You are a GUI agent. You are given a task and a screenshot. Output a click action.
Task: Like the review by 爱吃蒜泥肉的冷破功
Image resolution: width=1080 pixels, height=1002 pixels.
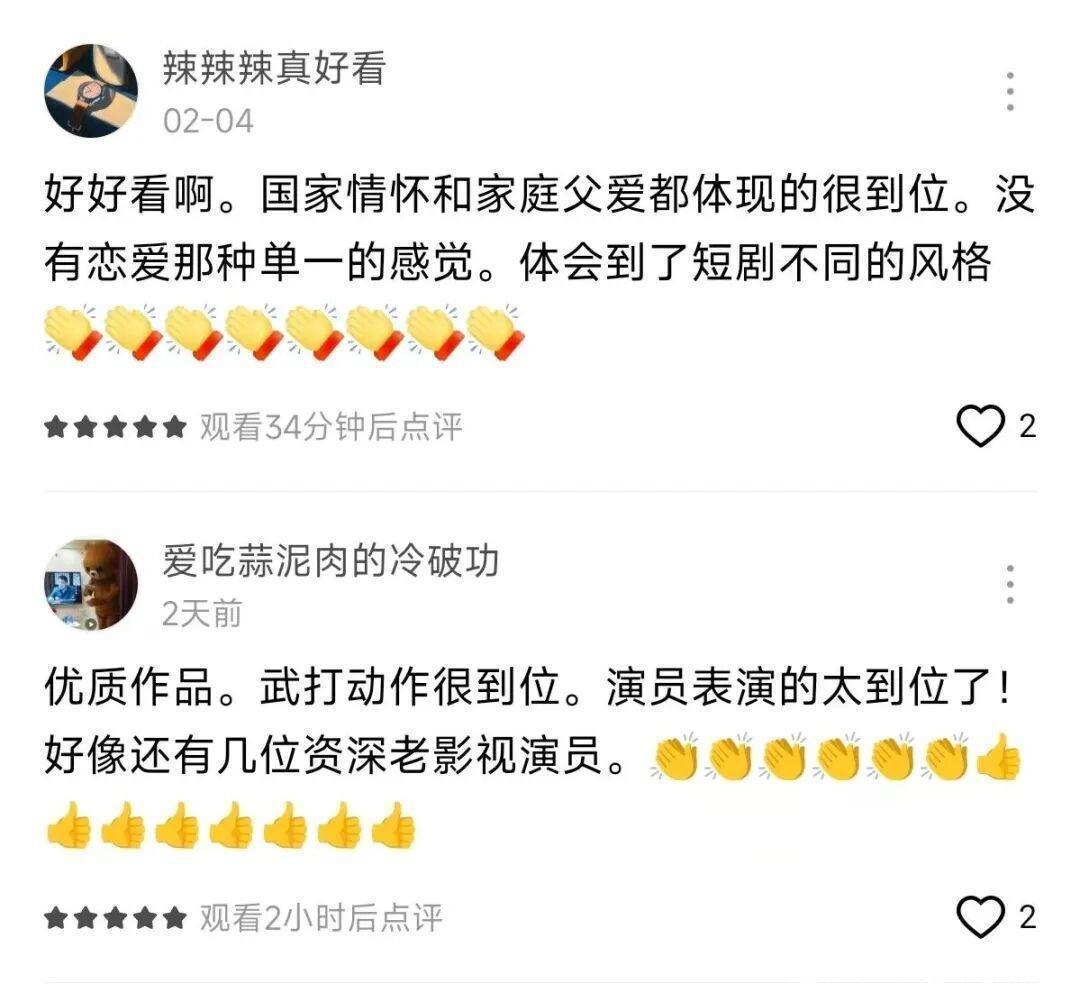pos(979,916)
